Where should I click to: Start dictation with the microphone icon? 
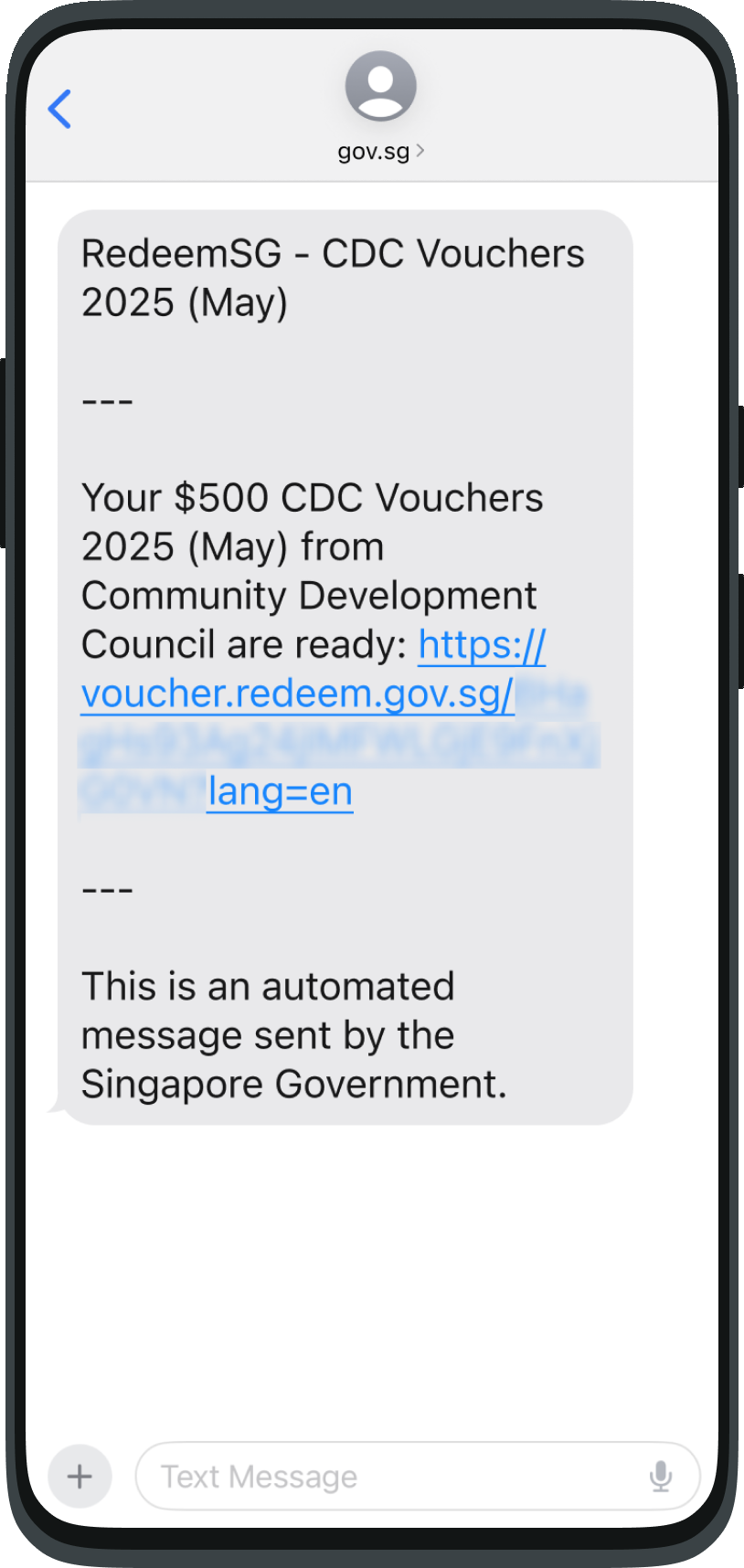point(660,1476)
